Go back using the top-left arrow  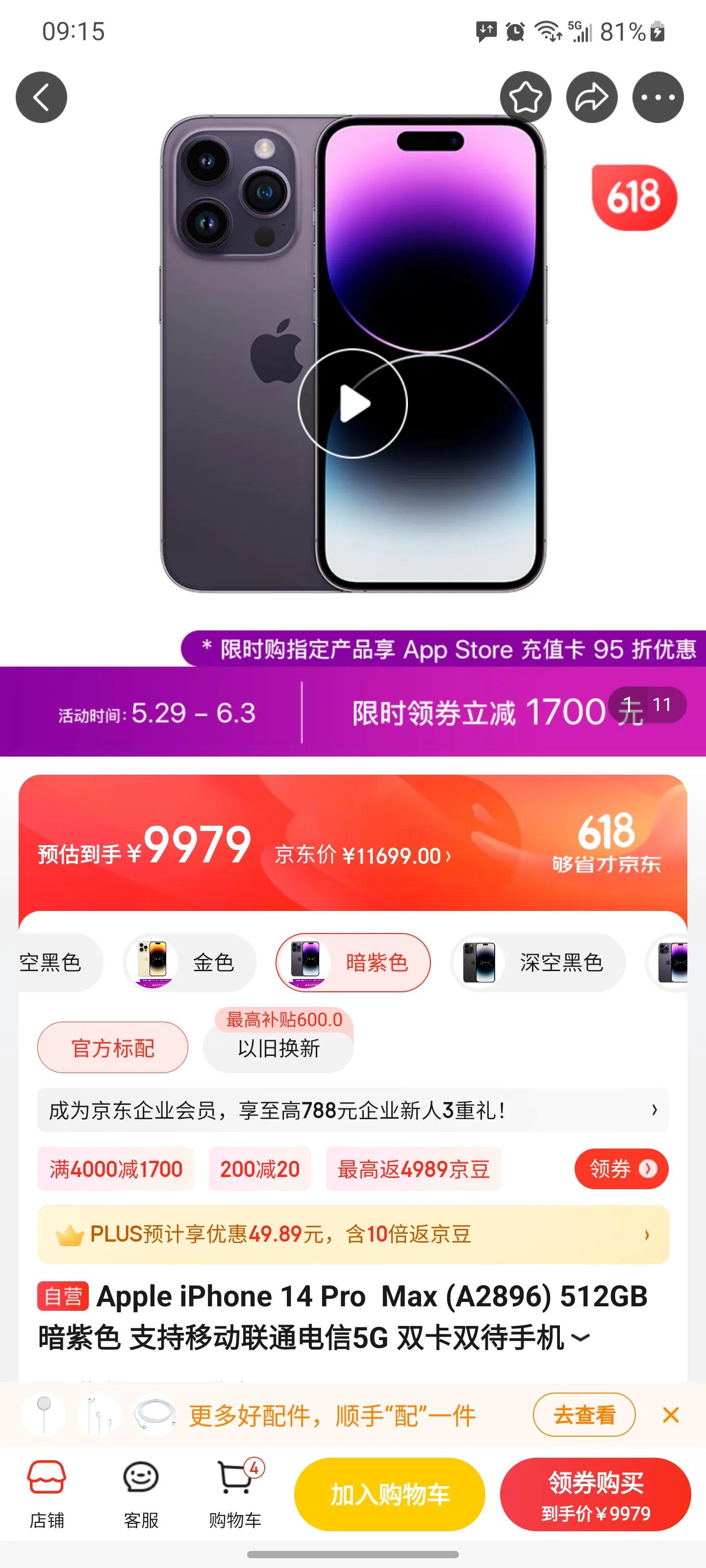[41, 98]
